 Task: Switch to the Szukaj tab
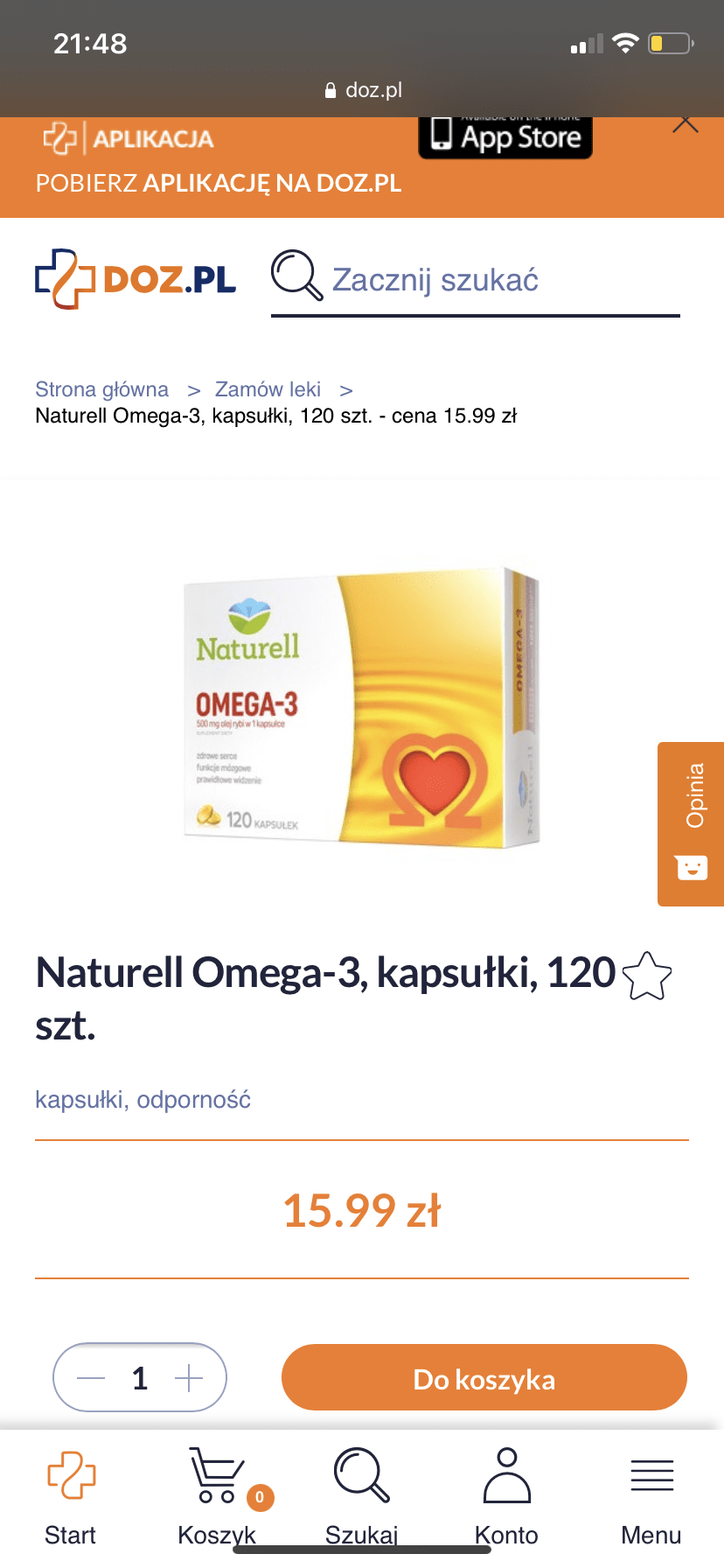tap(361, 1497)
